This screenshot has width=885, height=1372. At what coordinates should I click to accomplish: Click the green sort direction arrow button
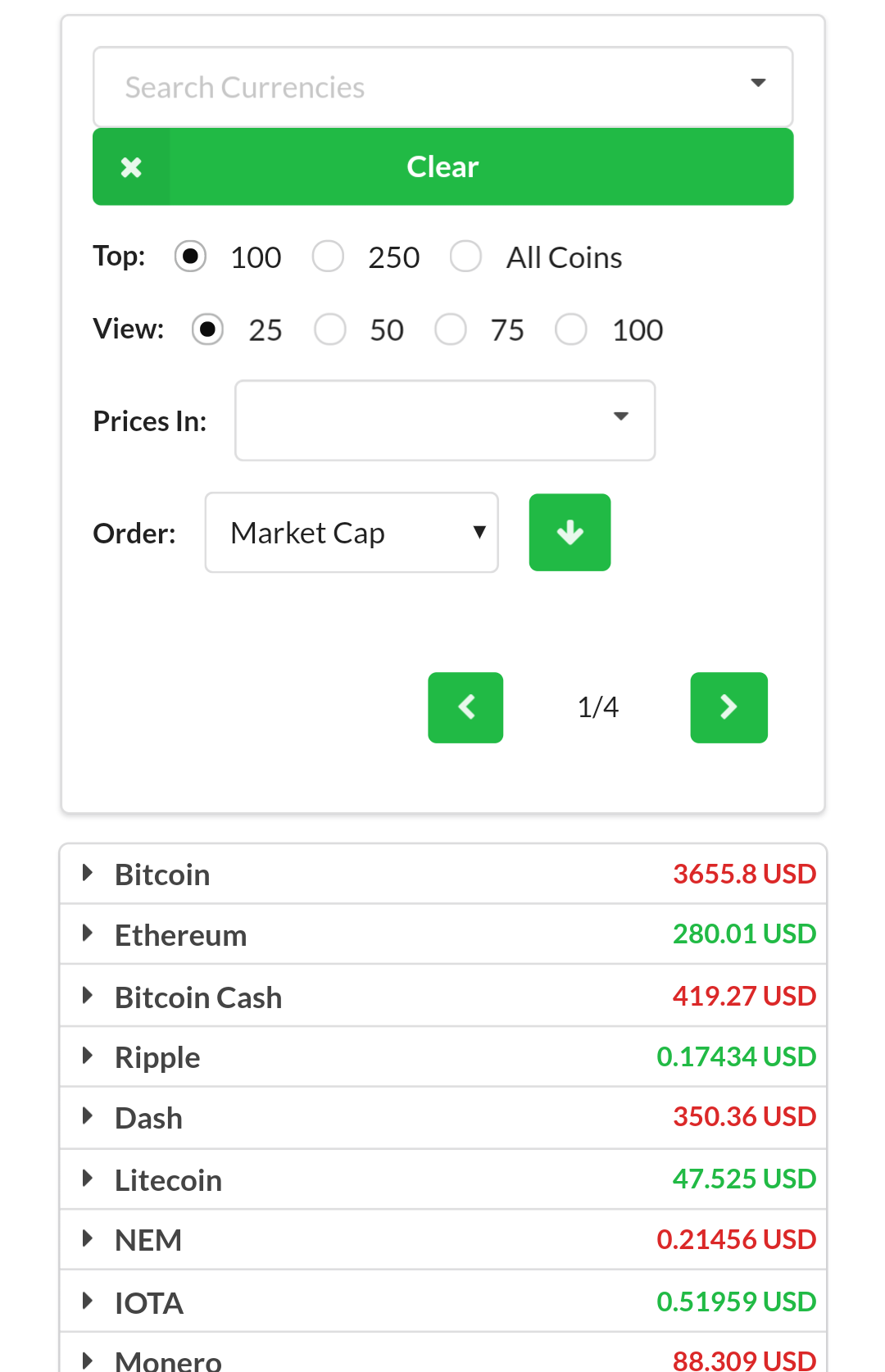tap(570, 533)
